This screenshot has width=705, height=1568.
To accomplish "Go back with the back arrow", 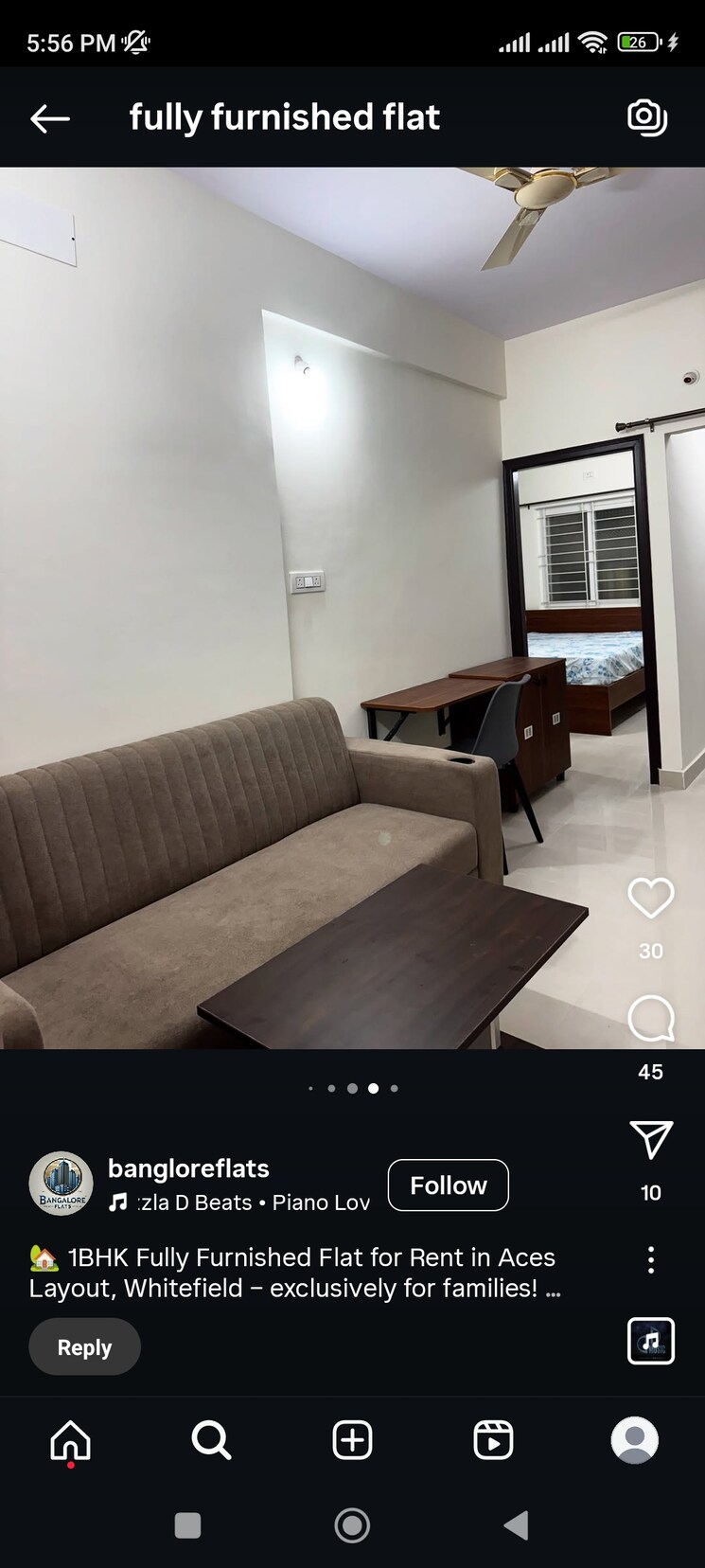I will [50, 117].
